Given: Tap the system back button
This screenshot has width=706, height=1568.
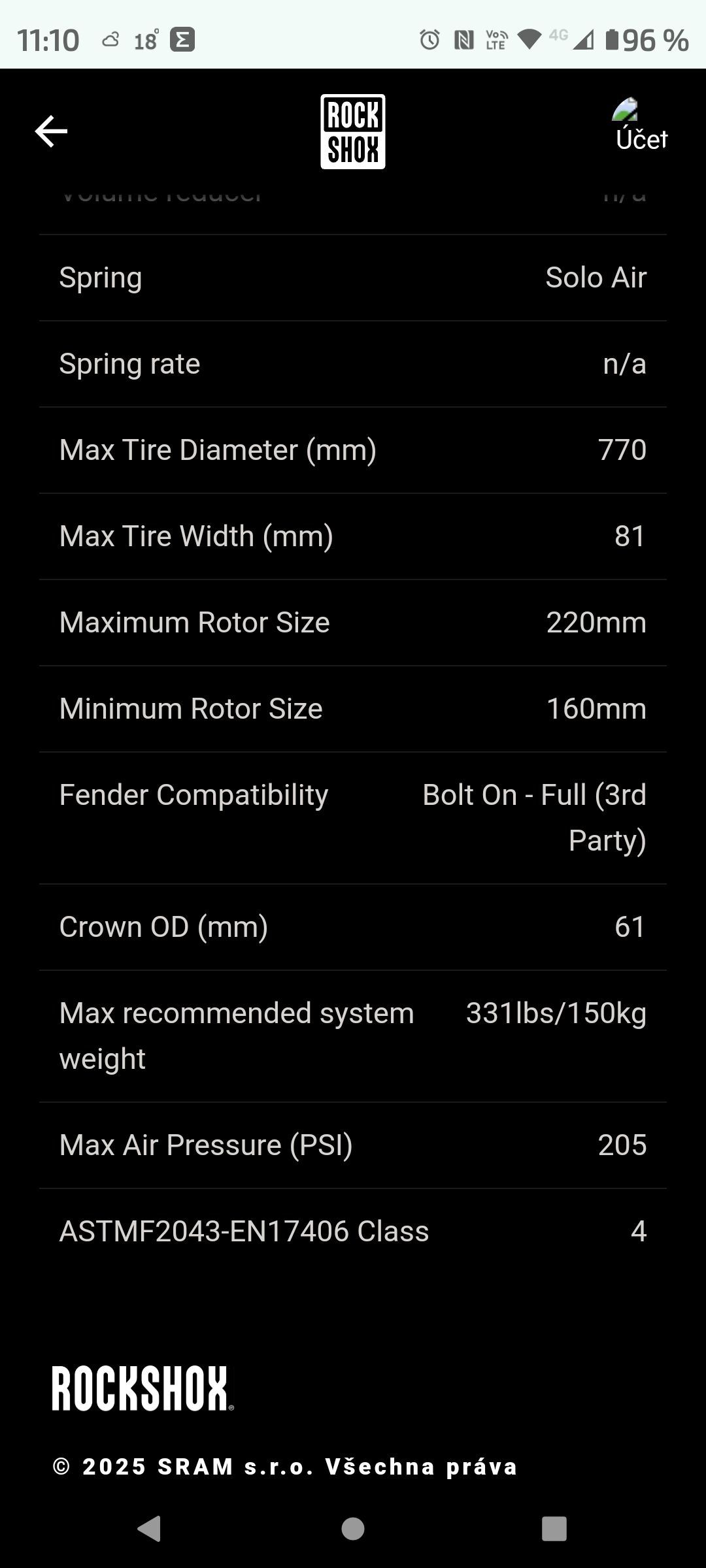Looking at the screenshot, I should tap(149, 1529).
